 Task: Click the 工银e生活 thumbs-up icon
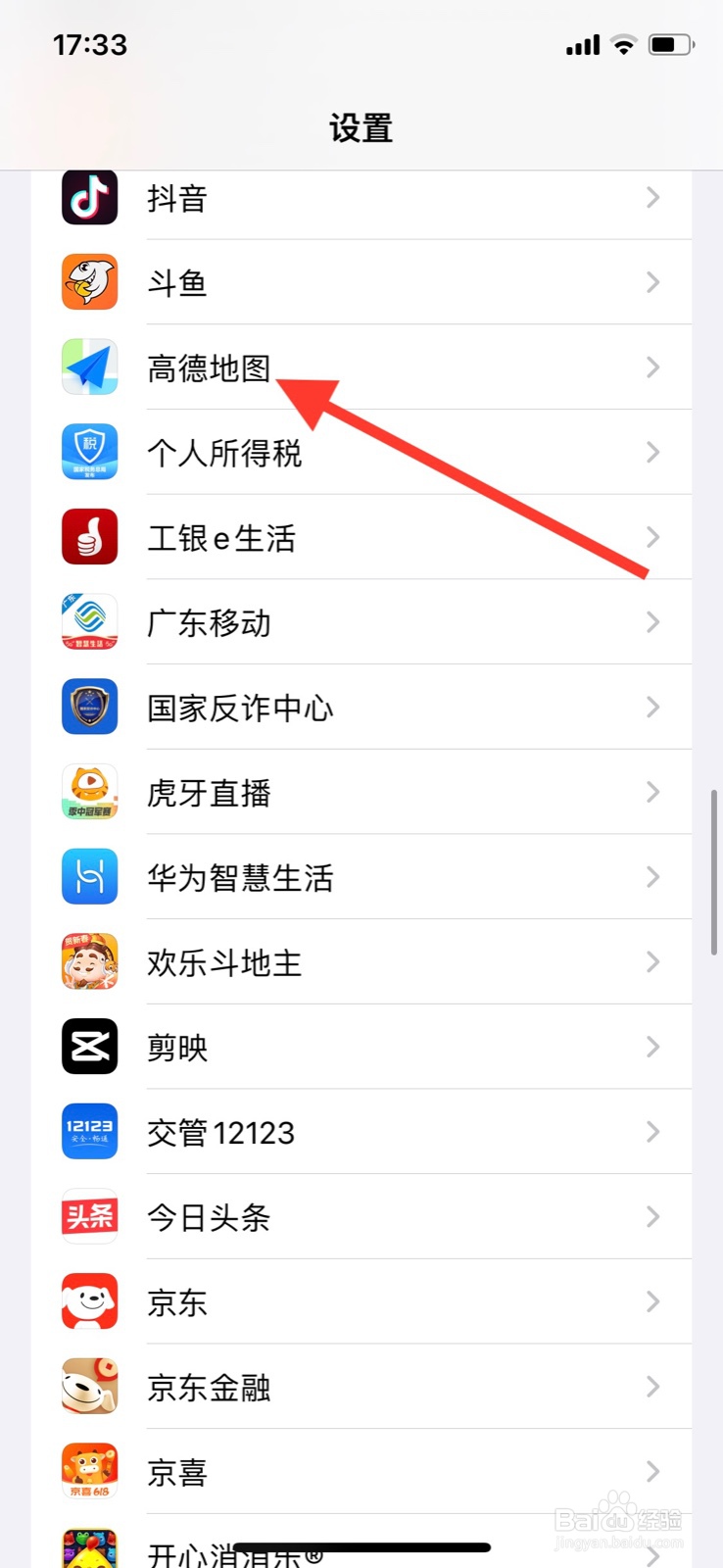[x=89, y=536]
